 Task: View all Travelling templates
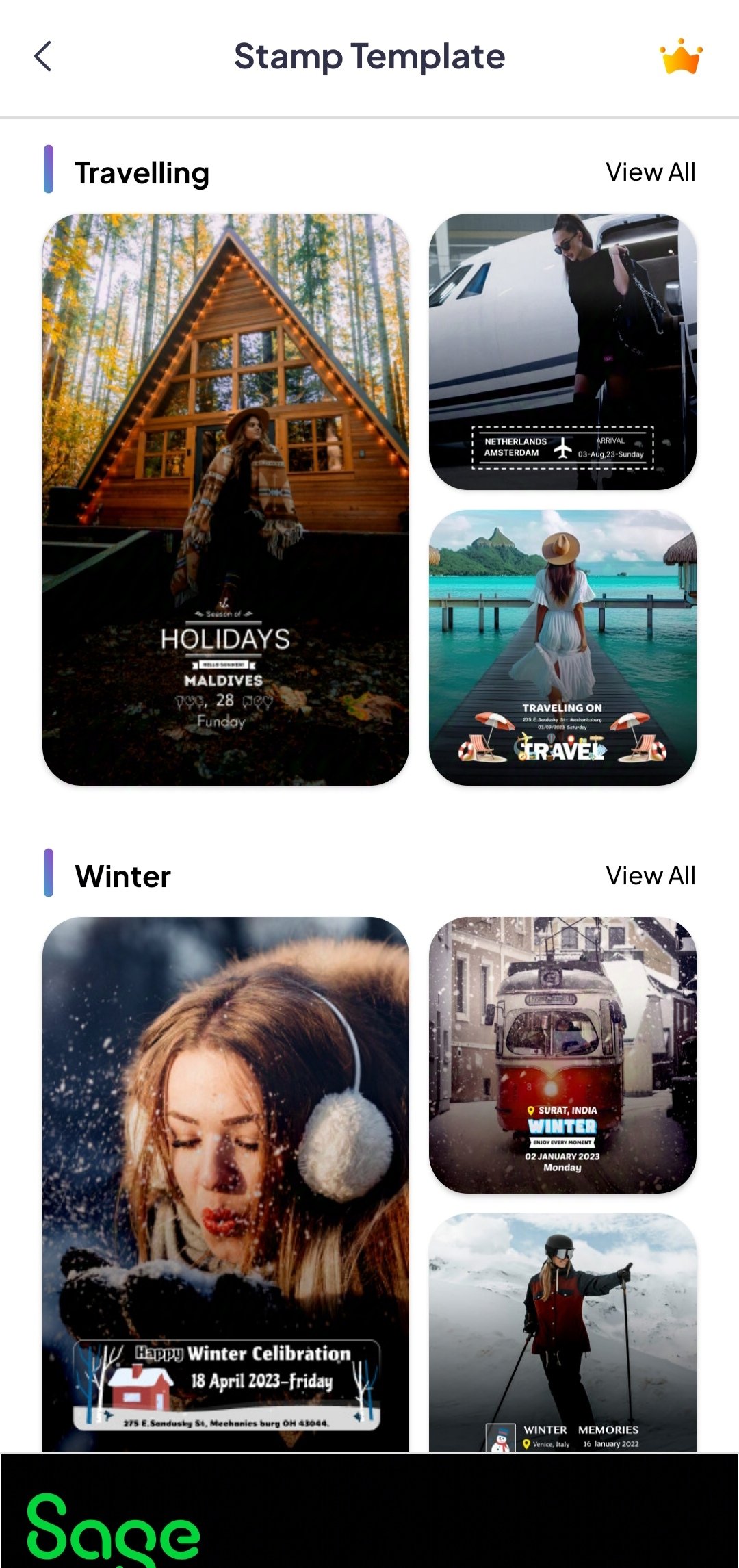tap(650, 172)
